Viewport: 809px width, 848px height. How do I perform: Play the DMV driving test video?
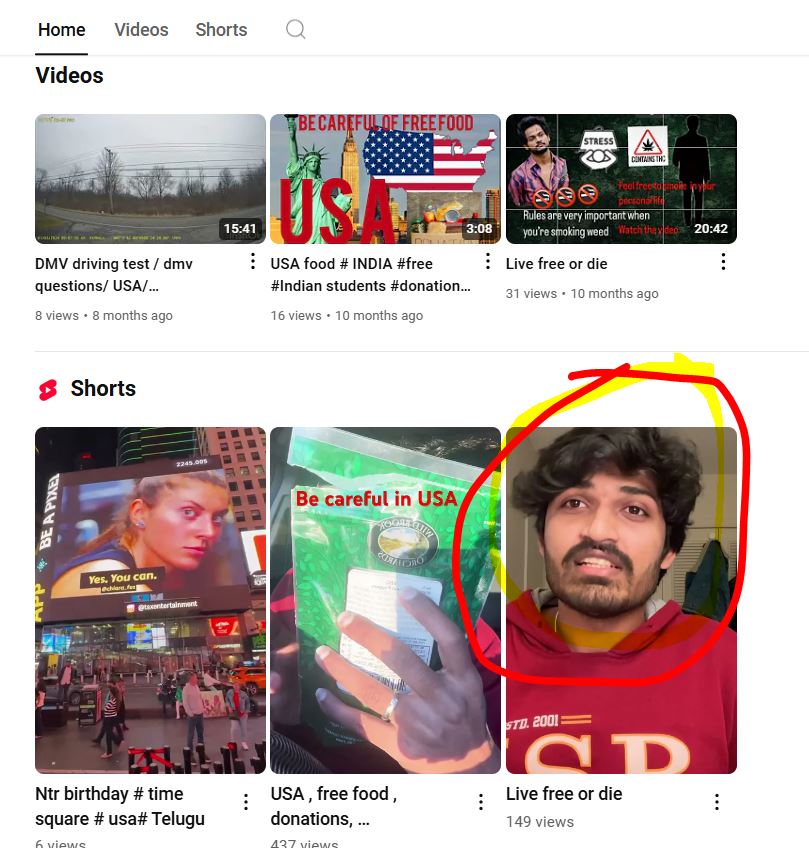point(150,179)
